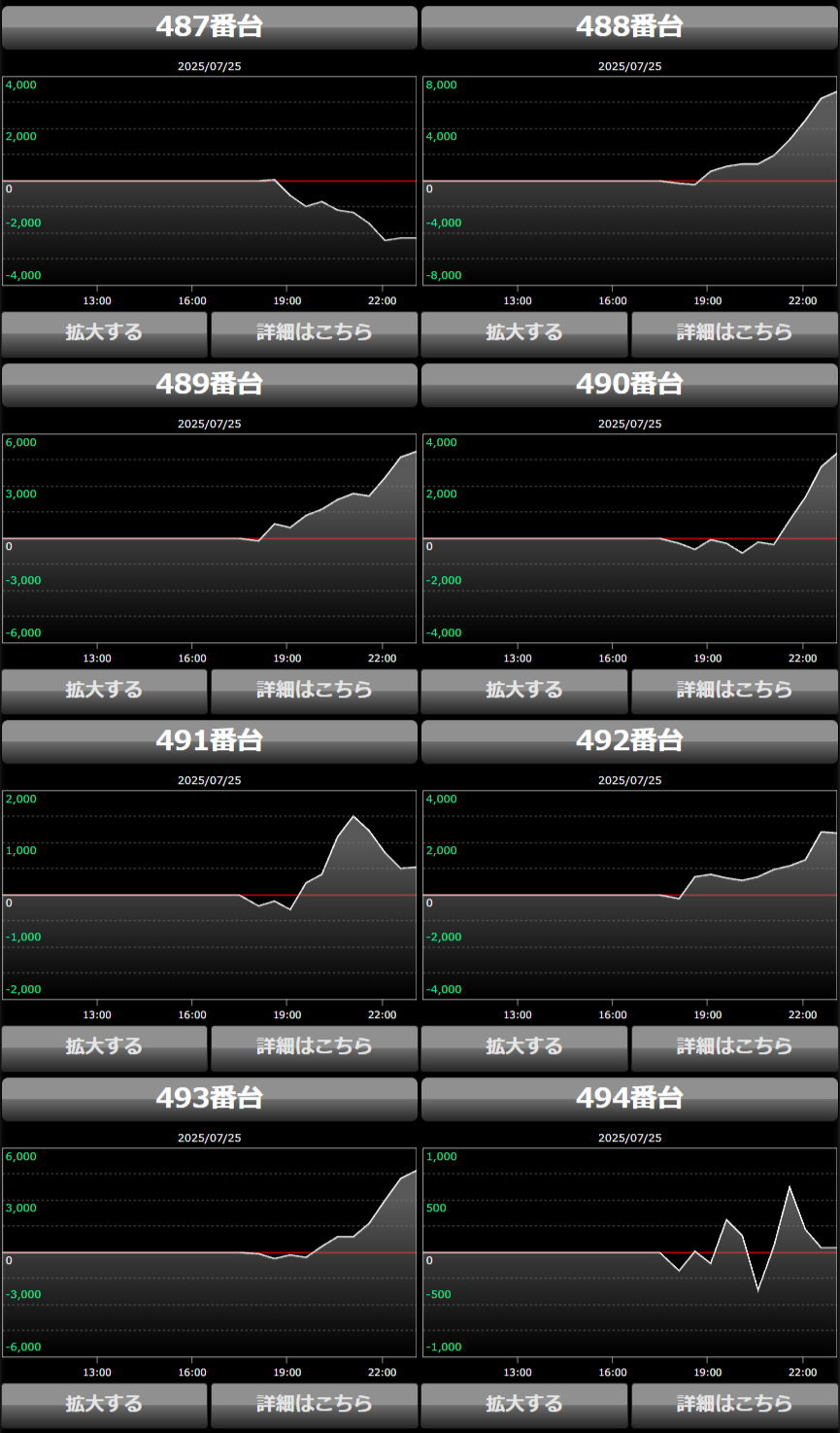Show details for 491番台

(x=315, y=1048)
